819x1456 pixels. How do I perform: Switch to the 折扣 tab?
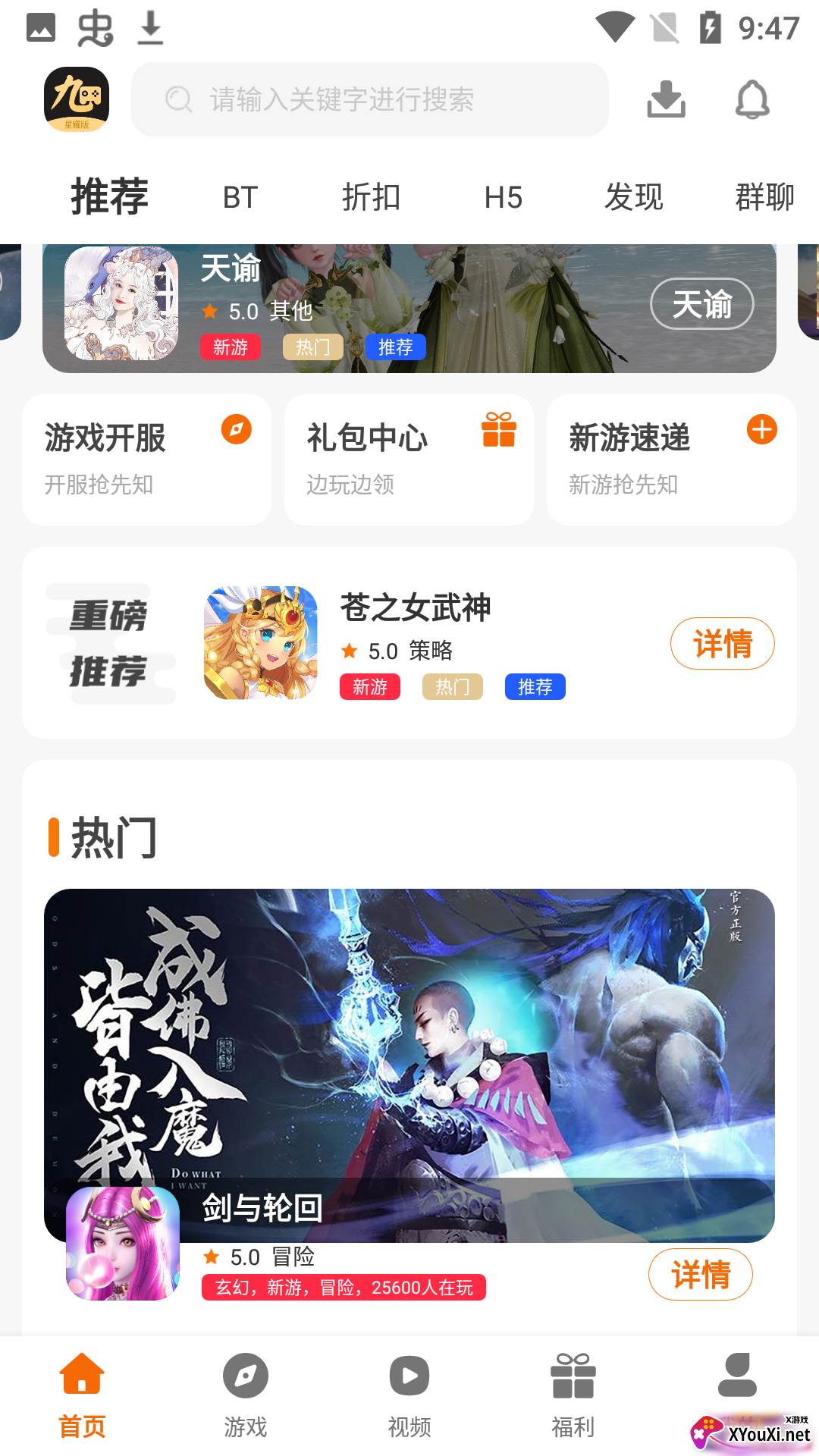[371, 197]
